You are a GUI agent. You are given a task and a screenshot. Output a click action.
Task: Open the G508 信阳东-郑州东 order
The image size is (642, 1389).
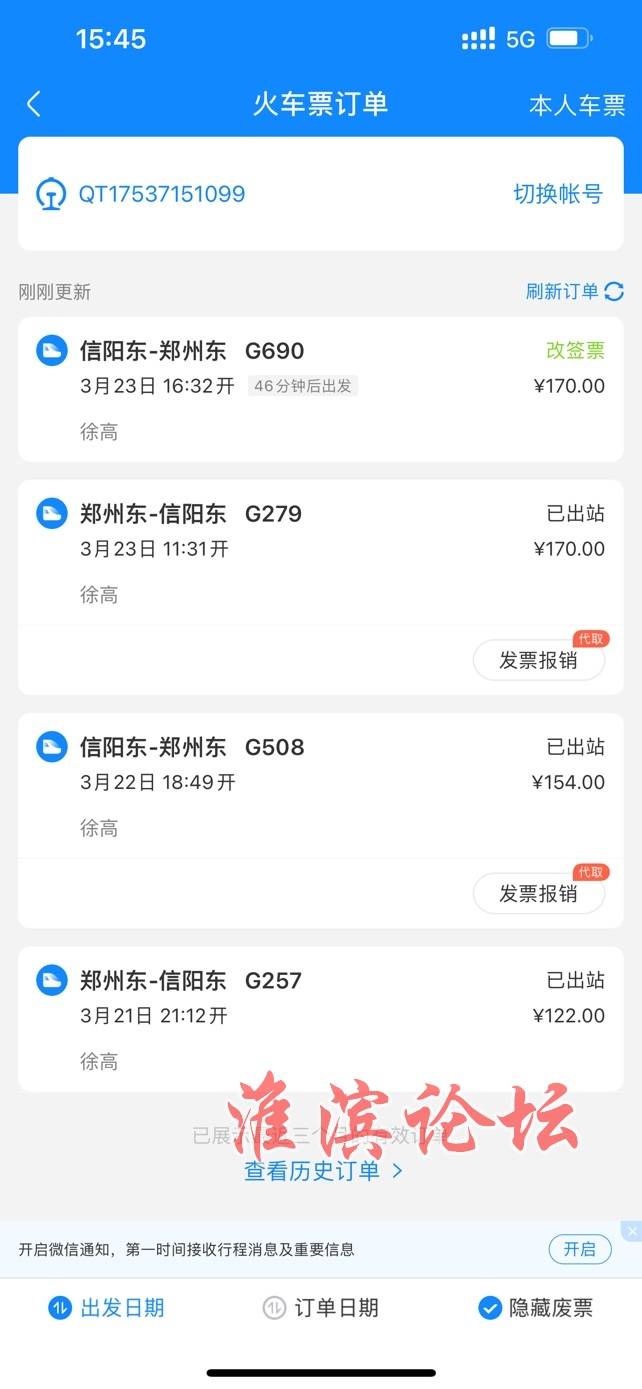click(321, 786)
